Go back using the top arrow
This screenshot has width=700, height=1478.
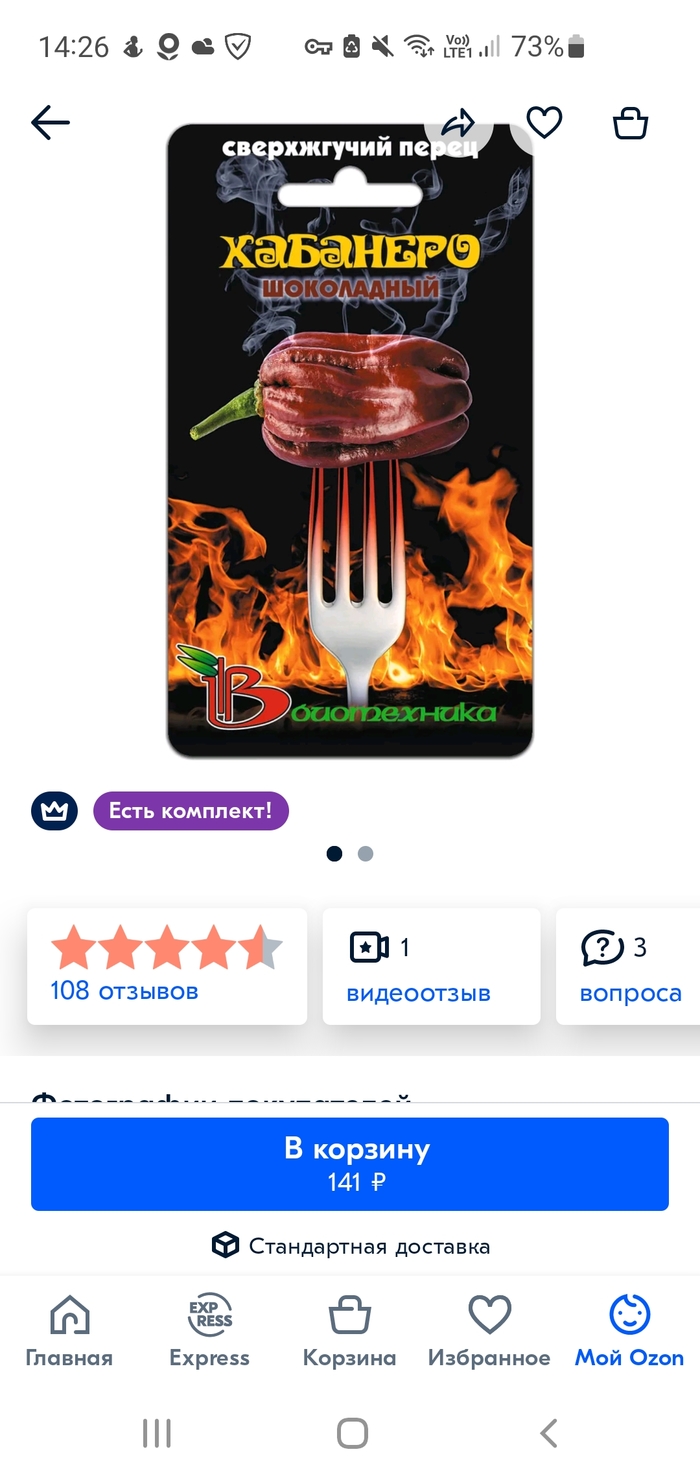(x=50, y=123)
